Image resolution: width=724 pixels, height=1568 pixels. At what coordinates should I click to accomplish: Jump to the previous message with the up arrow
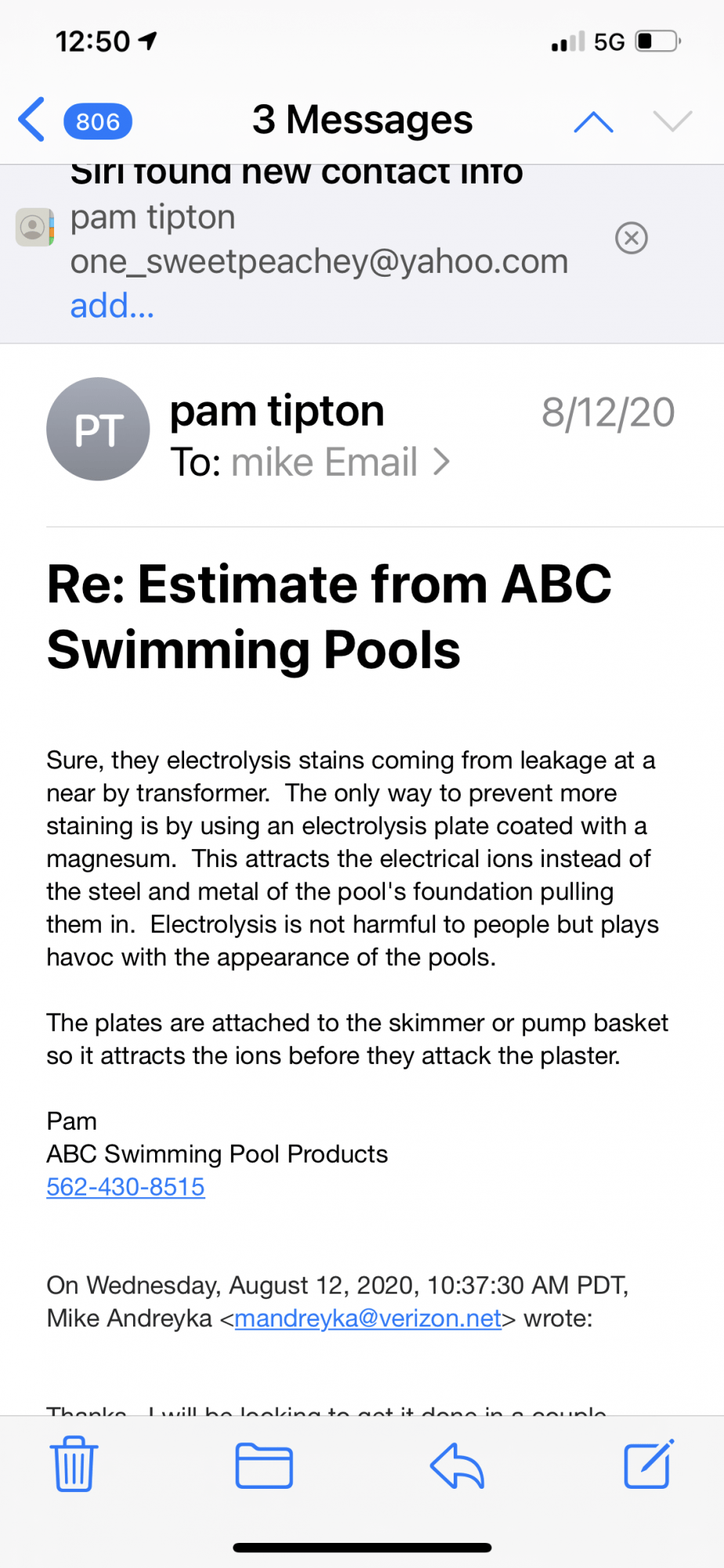coord(593,122)
